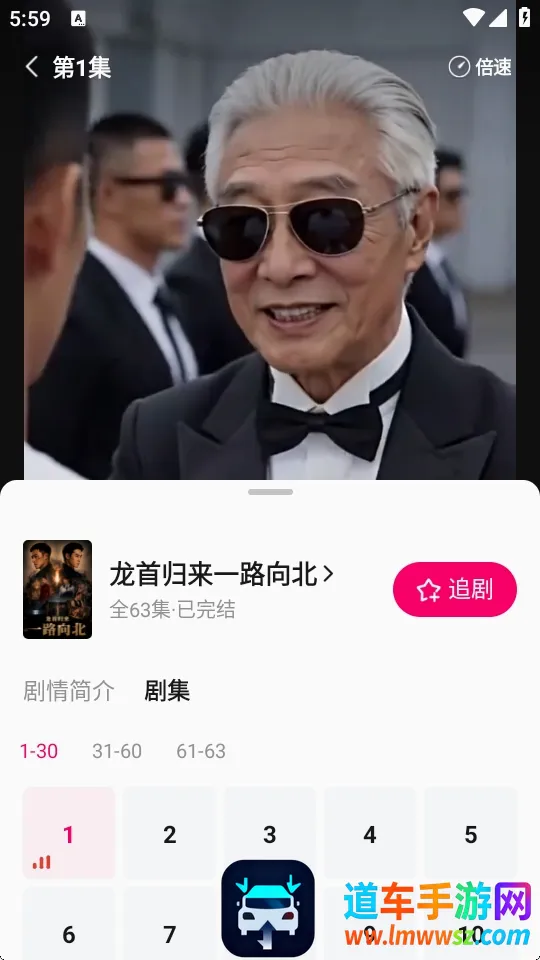Image resolution: width=540 pixels, height=960 pixels.
Task: Play episode 3
Action: (270, 833)
